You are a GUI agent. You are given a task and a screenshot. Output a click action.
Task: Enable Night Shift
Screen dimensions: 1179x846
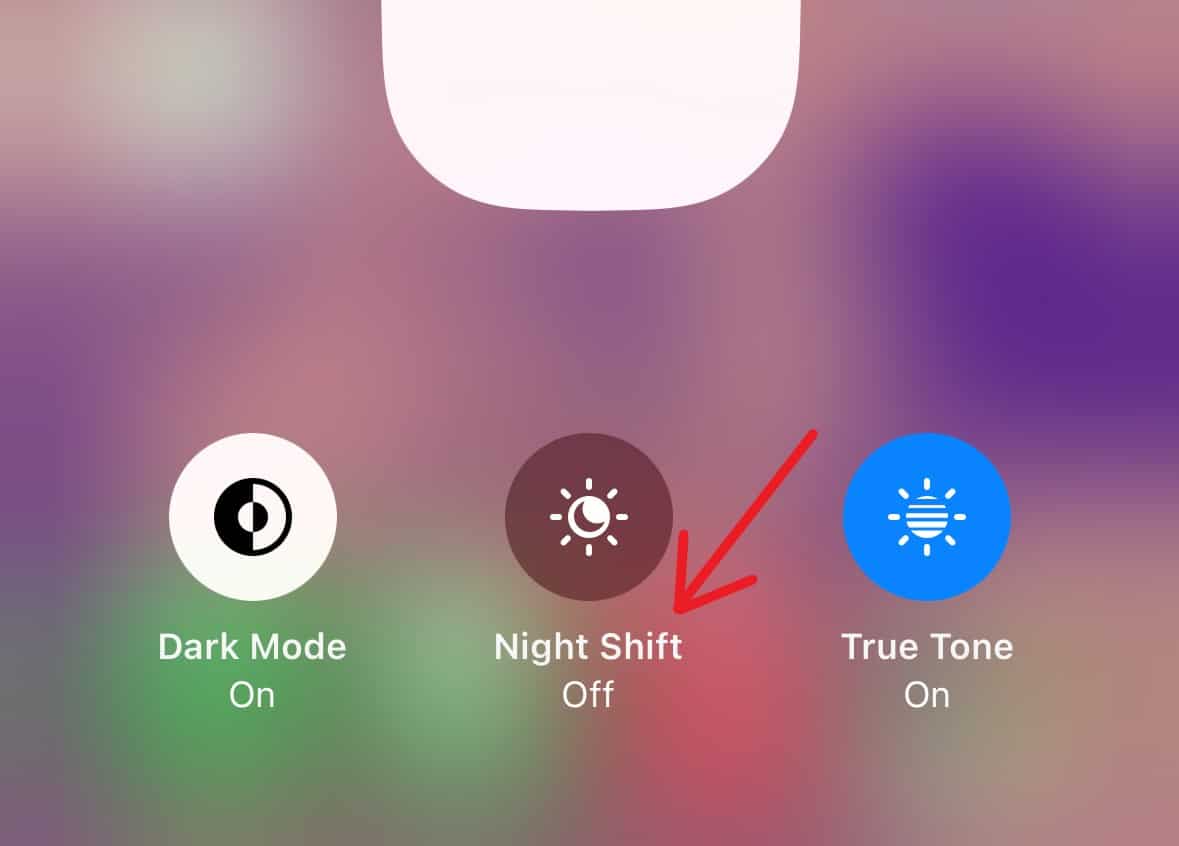pyautogui.click(x=588, y=516)
